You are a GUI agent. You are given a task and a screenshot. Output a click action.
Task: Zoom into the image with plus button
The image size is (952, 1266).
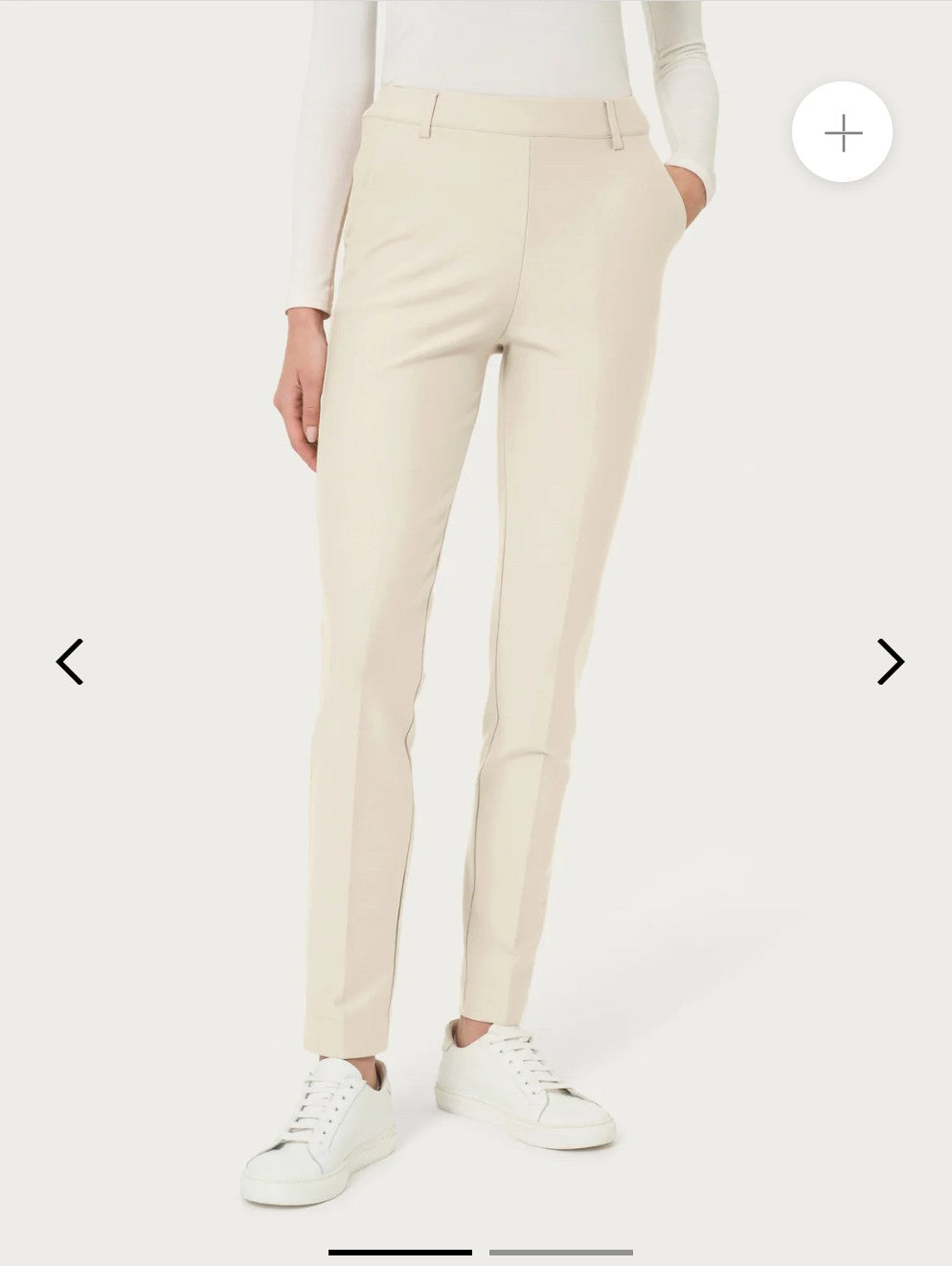click(x=842, y=132)
